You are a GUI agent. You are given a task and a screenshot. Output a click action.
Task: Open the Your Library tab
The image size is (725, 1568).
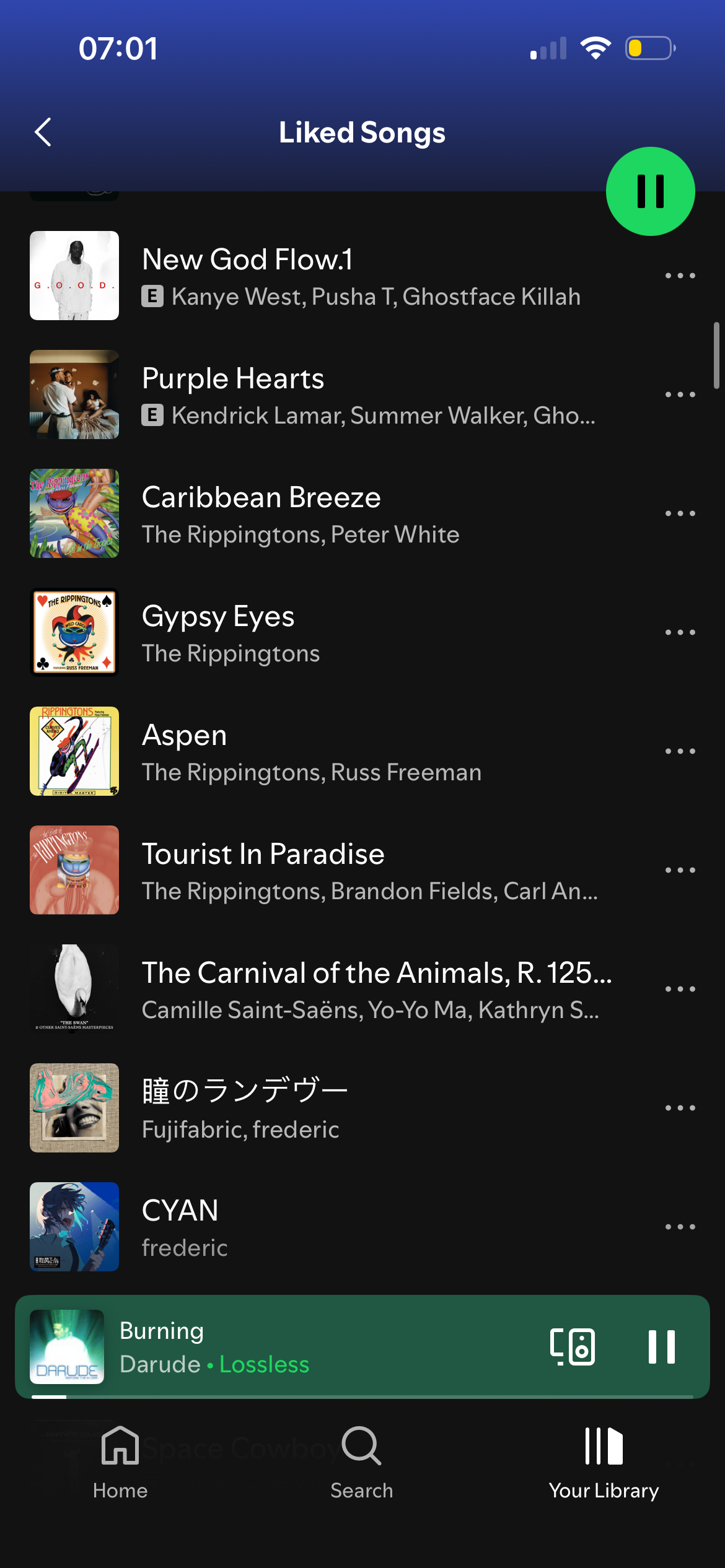pos(604,1463)
